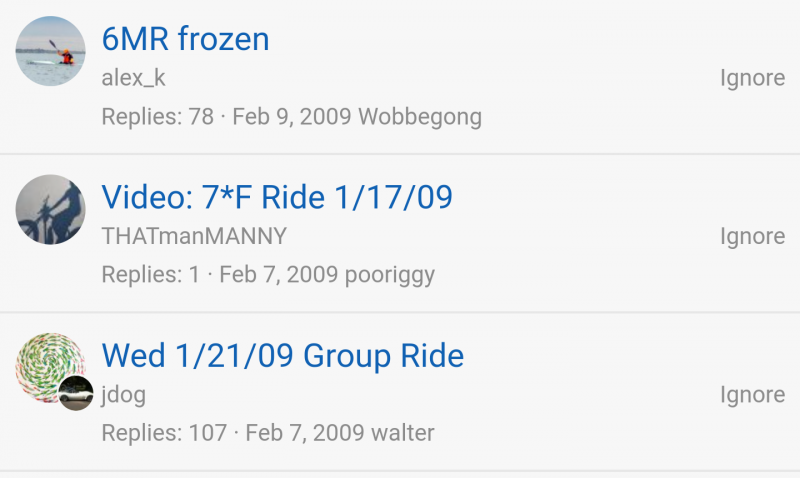View alex_k's profile avatar
800x478 pixels.
click(51, 51)
